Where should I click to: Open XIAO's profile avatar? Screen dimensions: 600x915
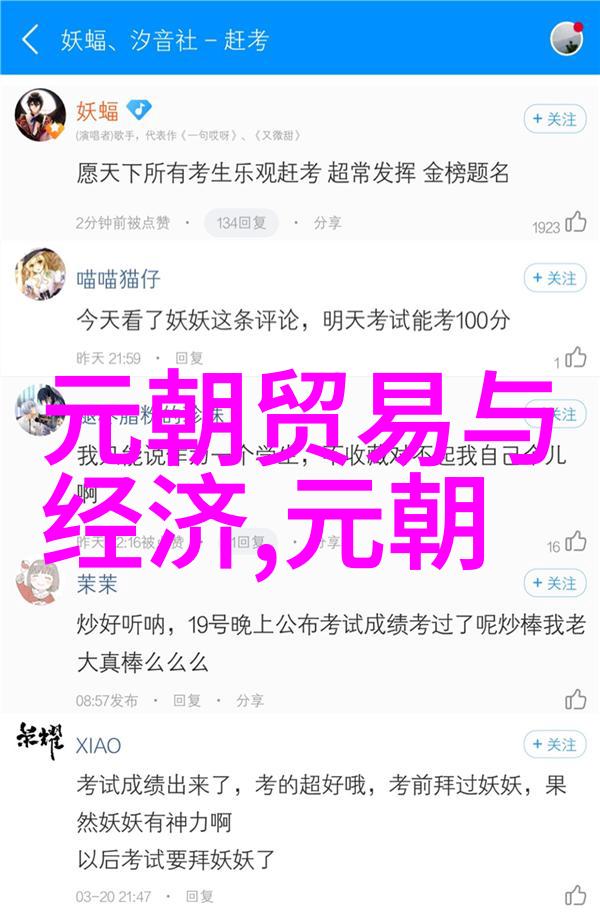click(40, 742)
